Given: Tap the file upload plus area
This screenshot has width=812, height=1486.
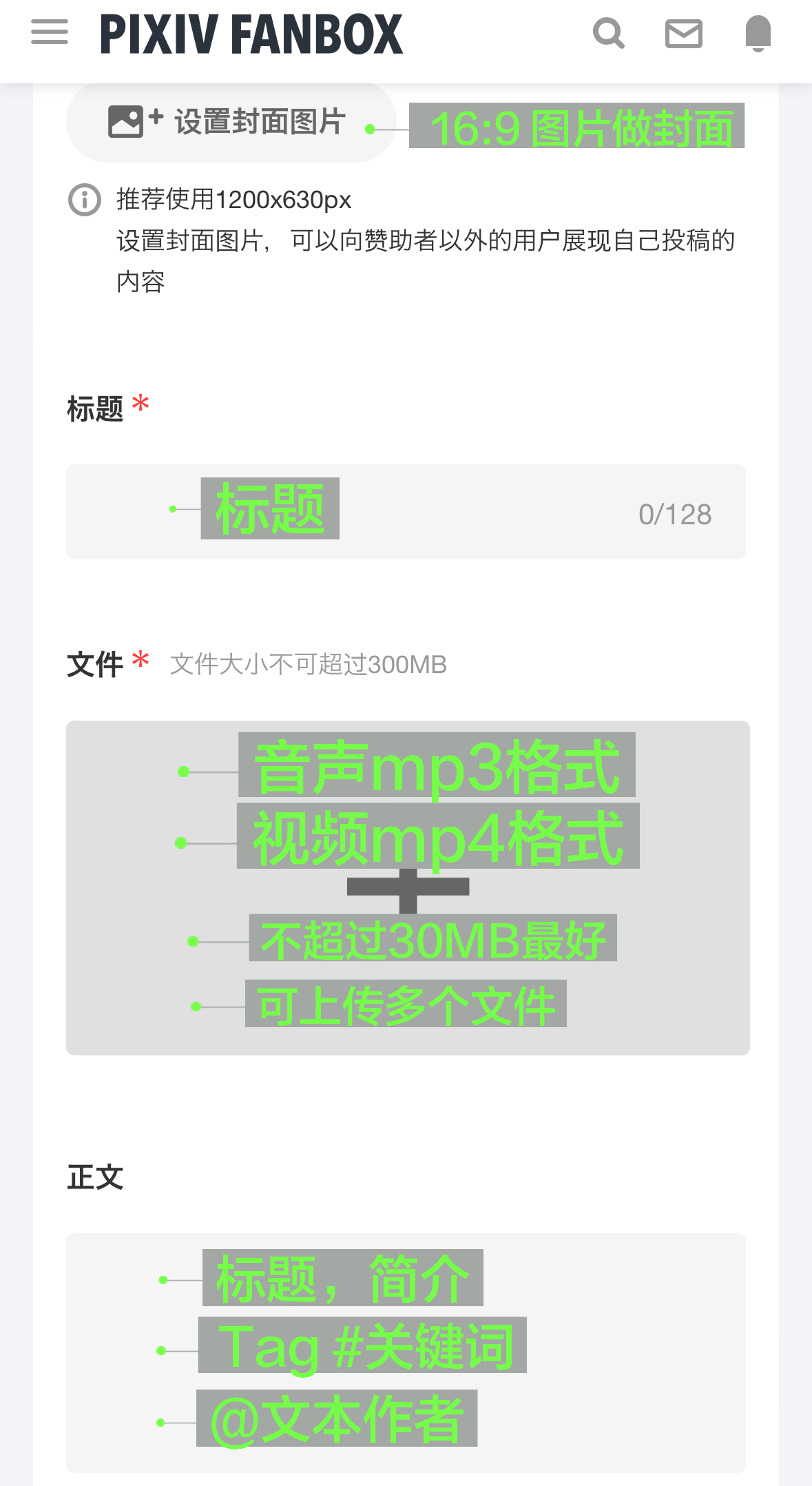Looking at the screenshot, I should tap(408, 888).
